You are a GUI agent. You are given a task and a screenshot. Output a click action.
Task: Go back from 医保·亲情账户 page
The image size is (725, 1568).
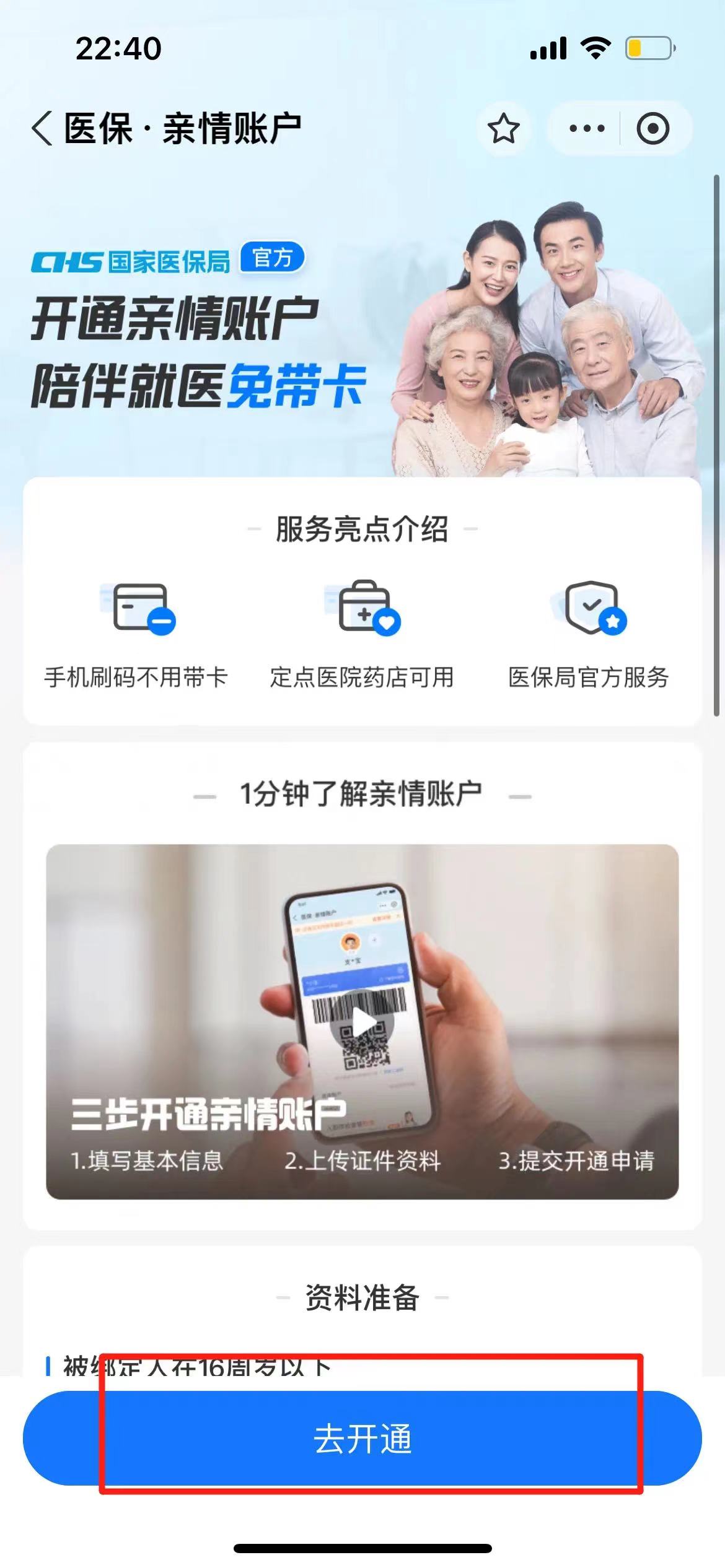(42, 129)
